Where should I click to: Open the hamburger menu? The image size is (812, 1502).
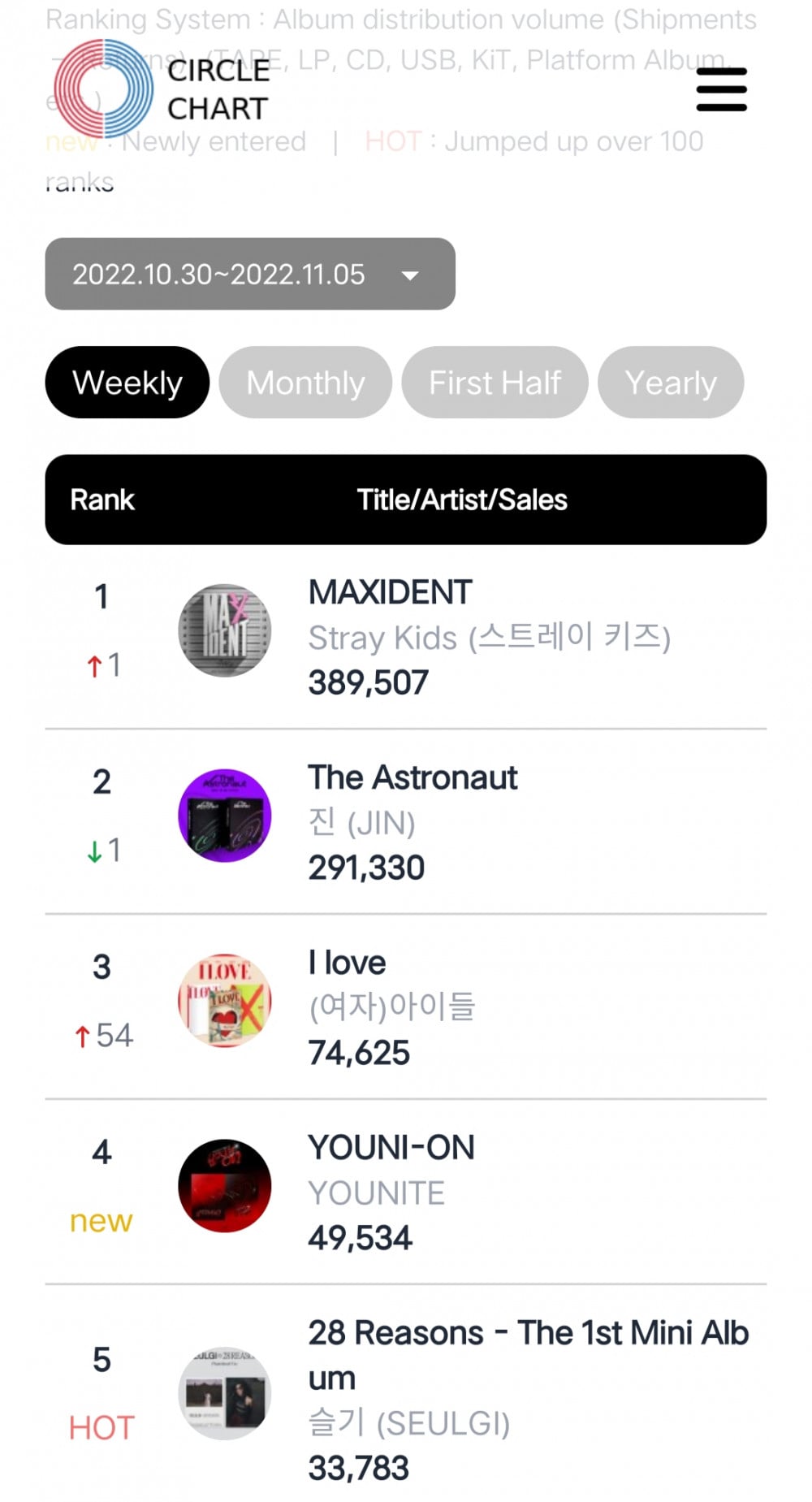[x=721, y=89]
